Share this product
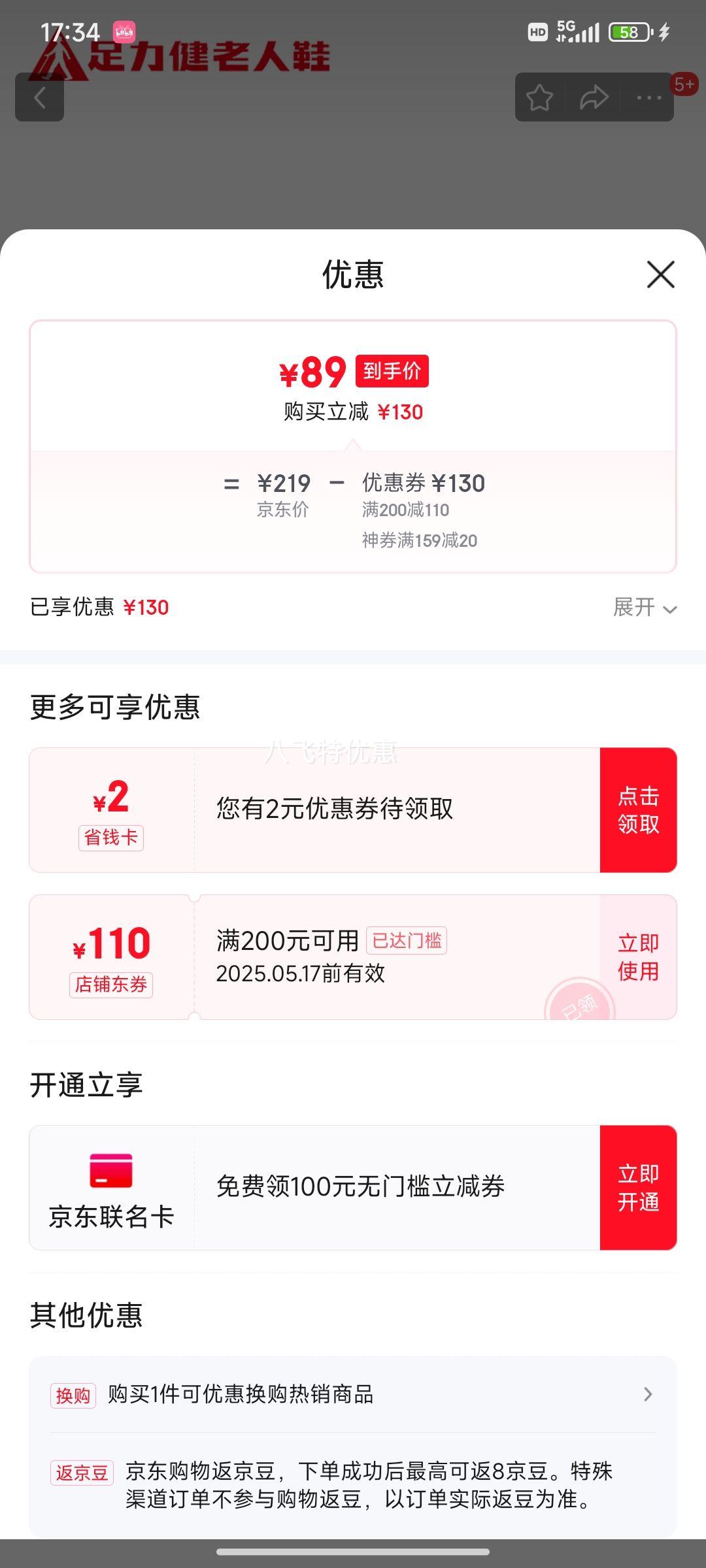The height and width of the screenshot is (1568, 706). (x=594, y=97)
